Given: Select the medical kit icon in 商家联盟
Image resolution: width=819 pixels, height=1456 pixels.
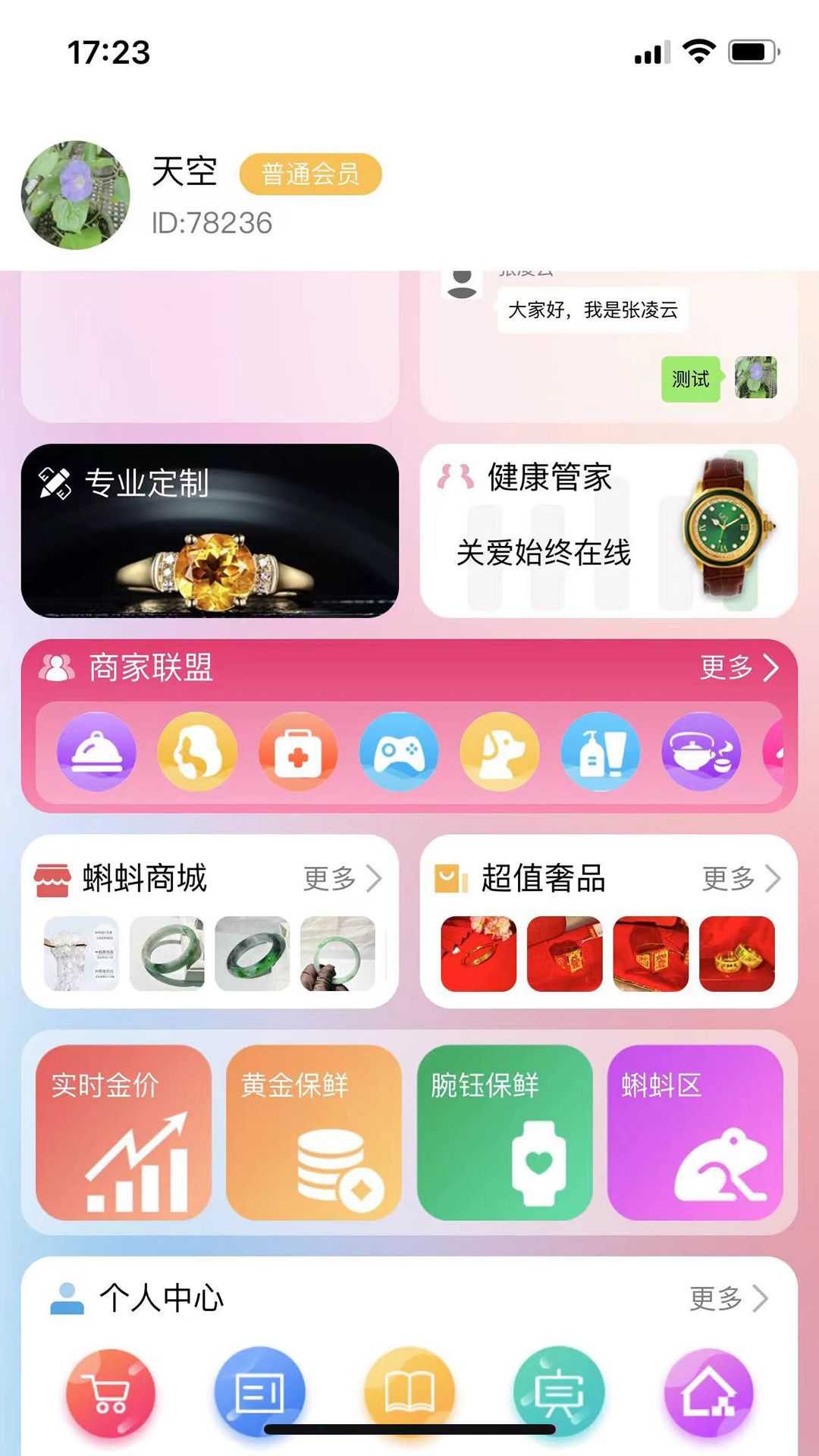Looking at the screenshot, I should (x=298, y=752).
